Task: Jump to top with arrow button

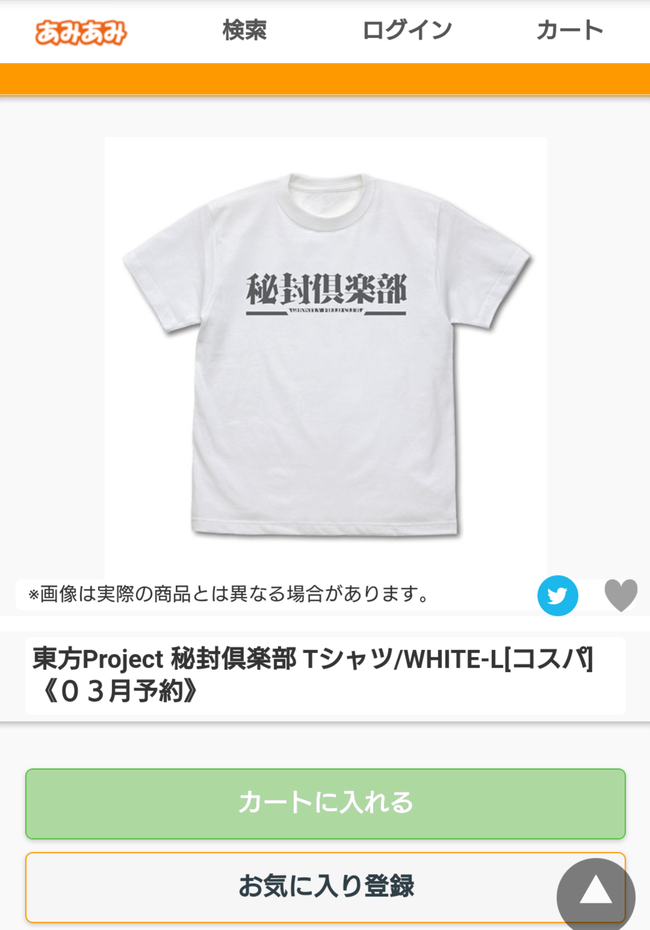Action: pyautogui.click(x=596, y=892)
